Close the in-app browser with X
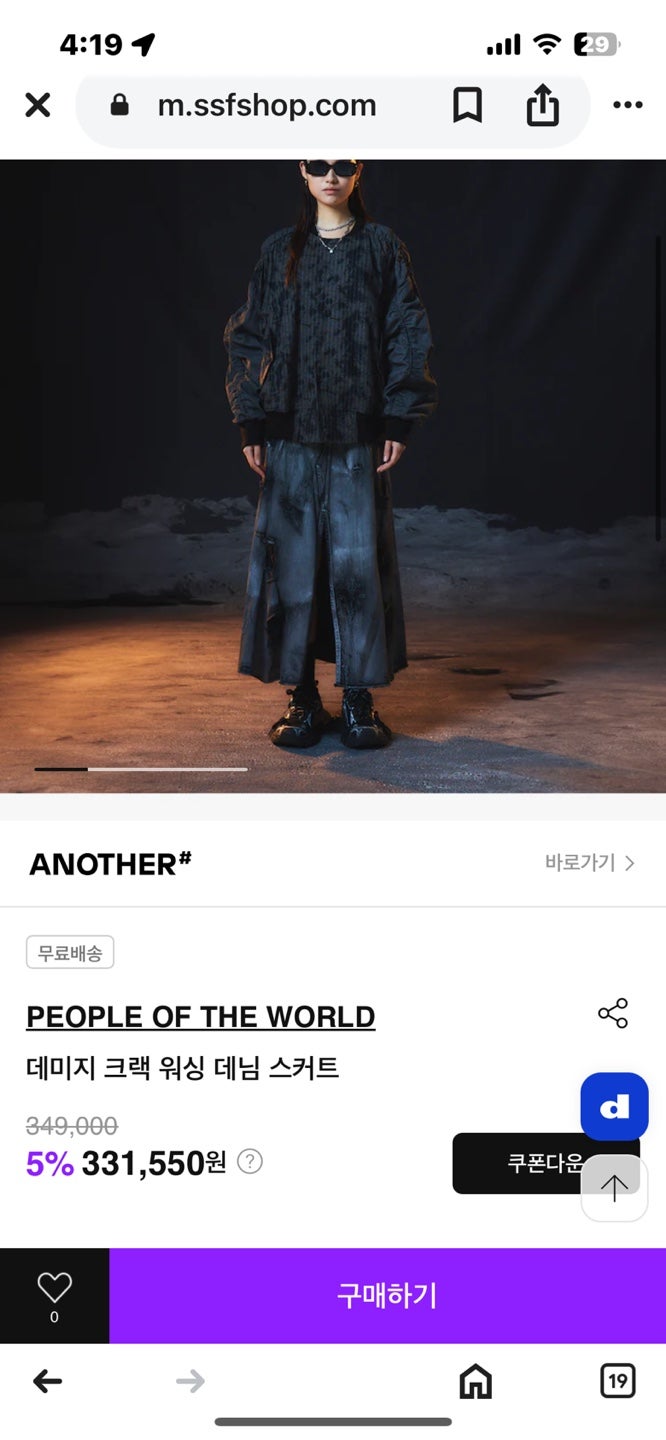 (x=37, y=105)
